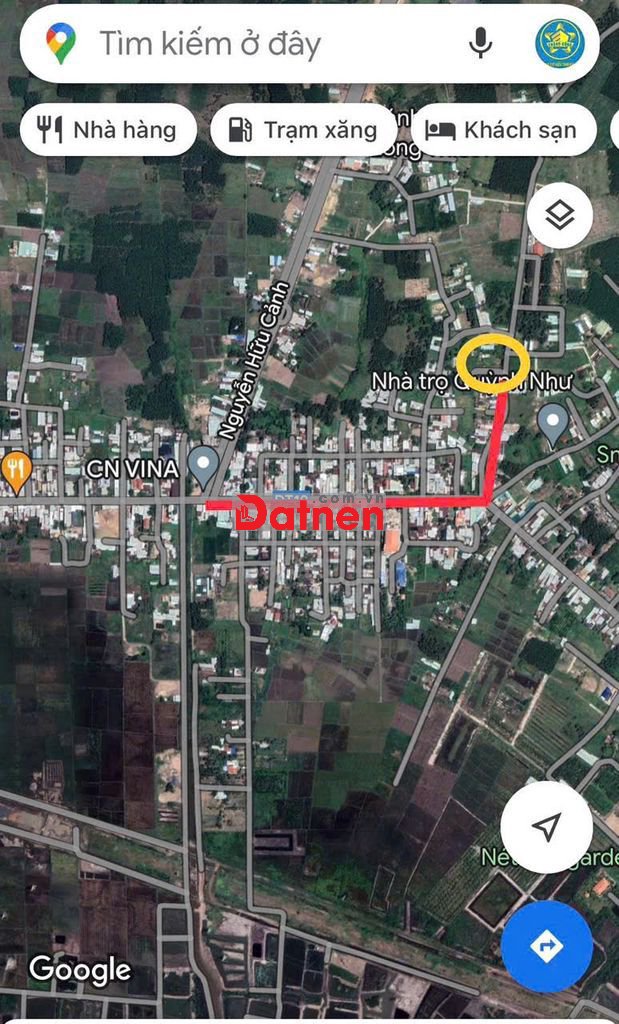Open the "Tìm kiếm ở đây" search box
The image size is (619, 1024).
click(x=260, y=44)
